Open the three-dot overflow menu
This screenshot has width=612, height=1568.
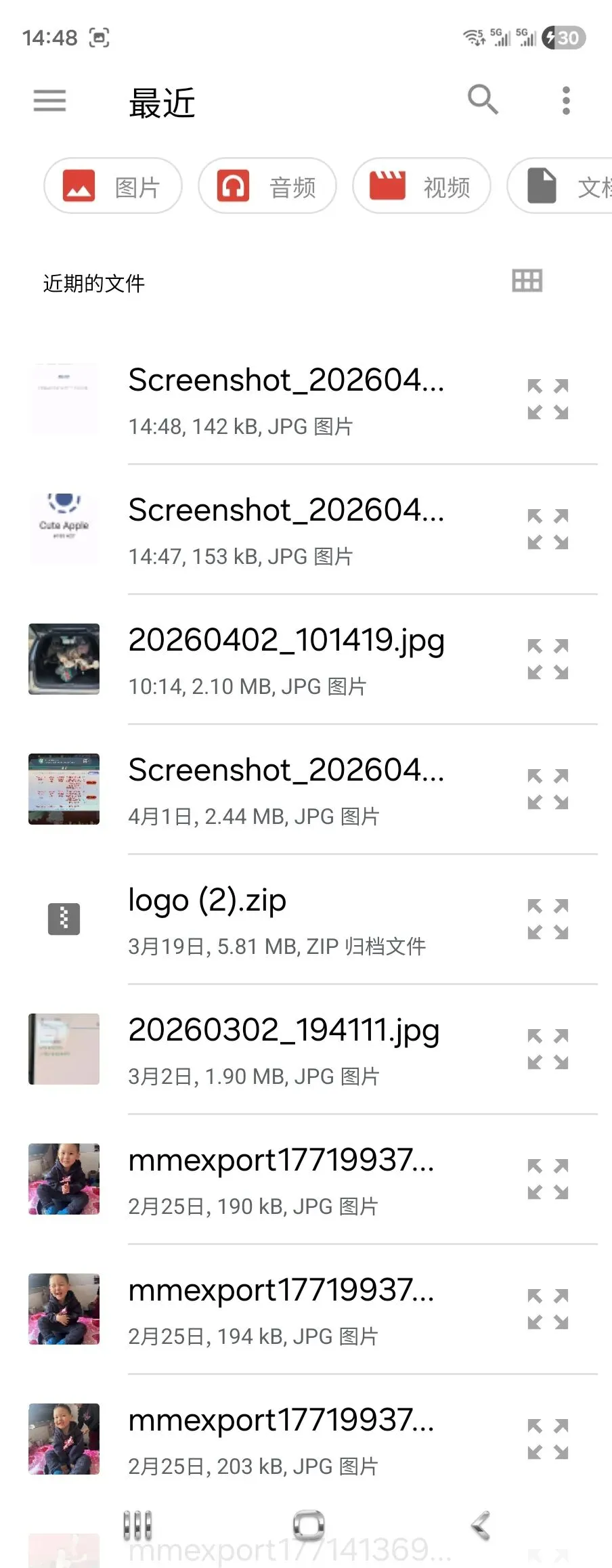566,101
